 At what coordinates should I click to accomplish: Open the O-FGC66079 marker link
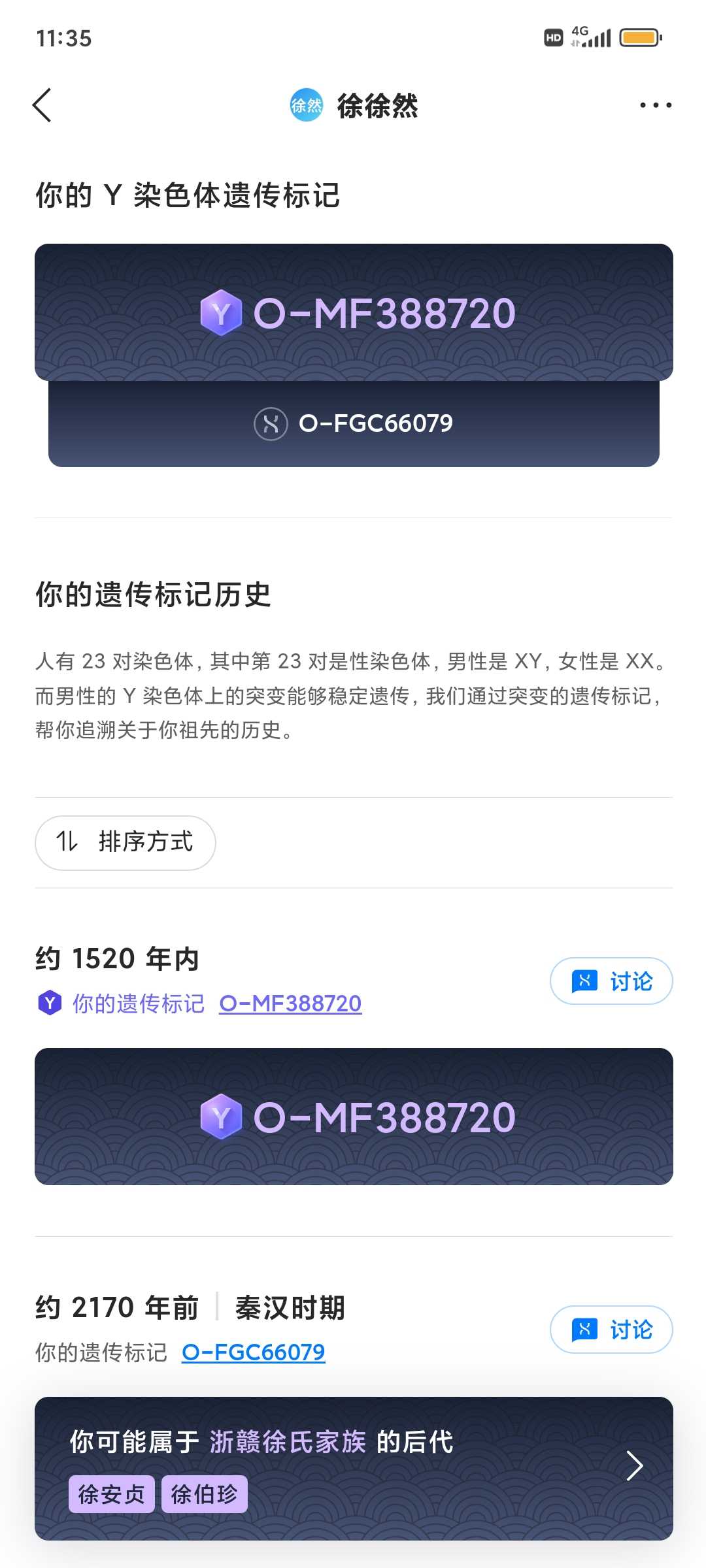254,1352
